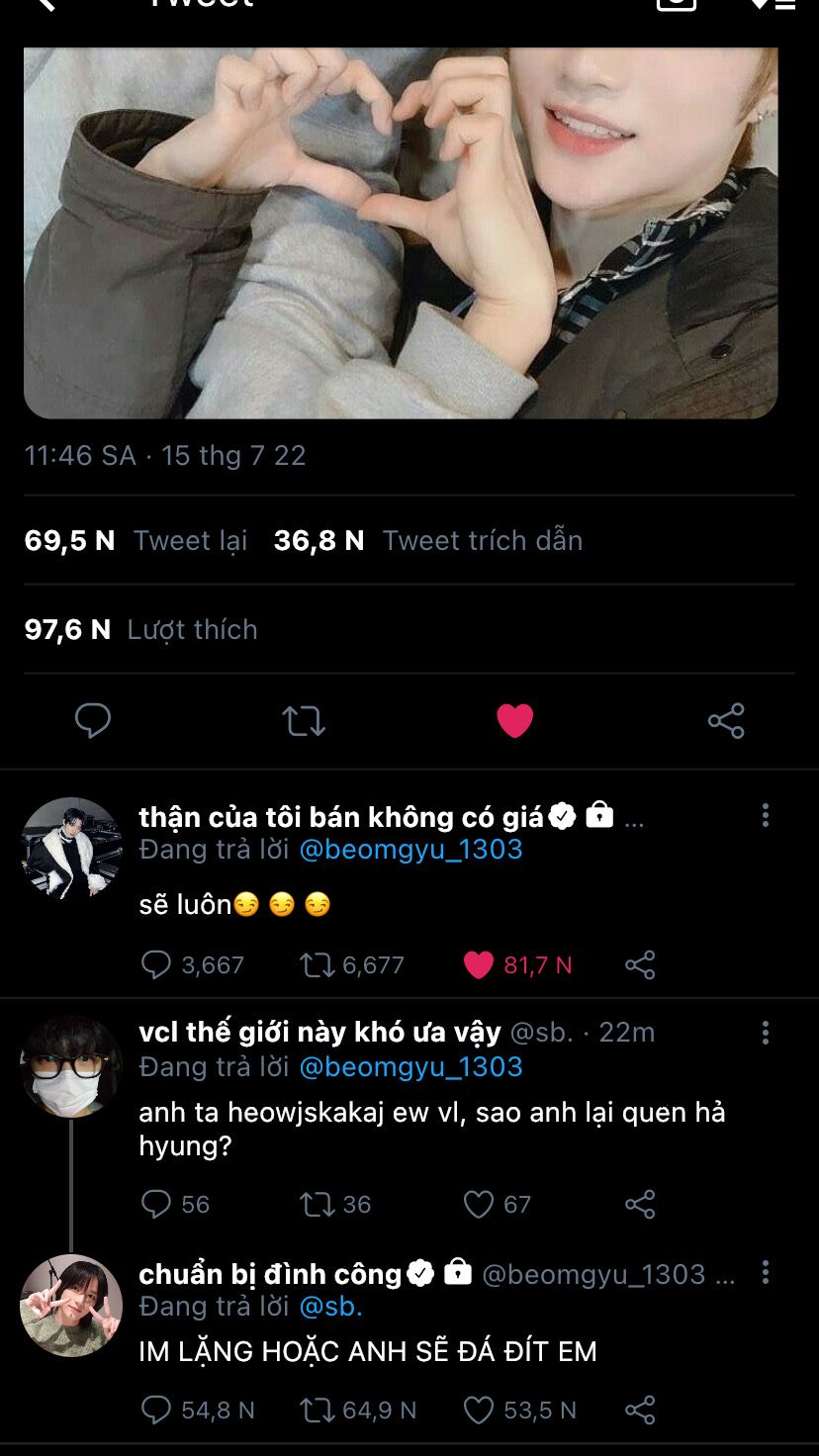Retweet the "sẽ luôn" comment
The image size is (819, 1456).
[318, 964]
